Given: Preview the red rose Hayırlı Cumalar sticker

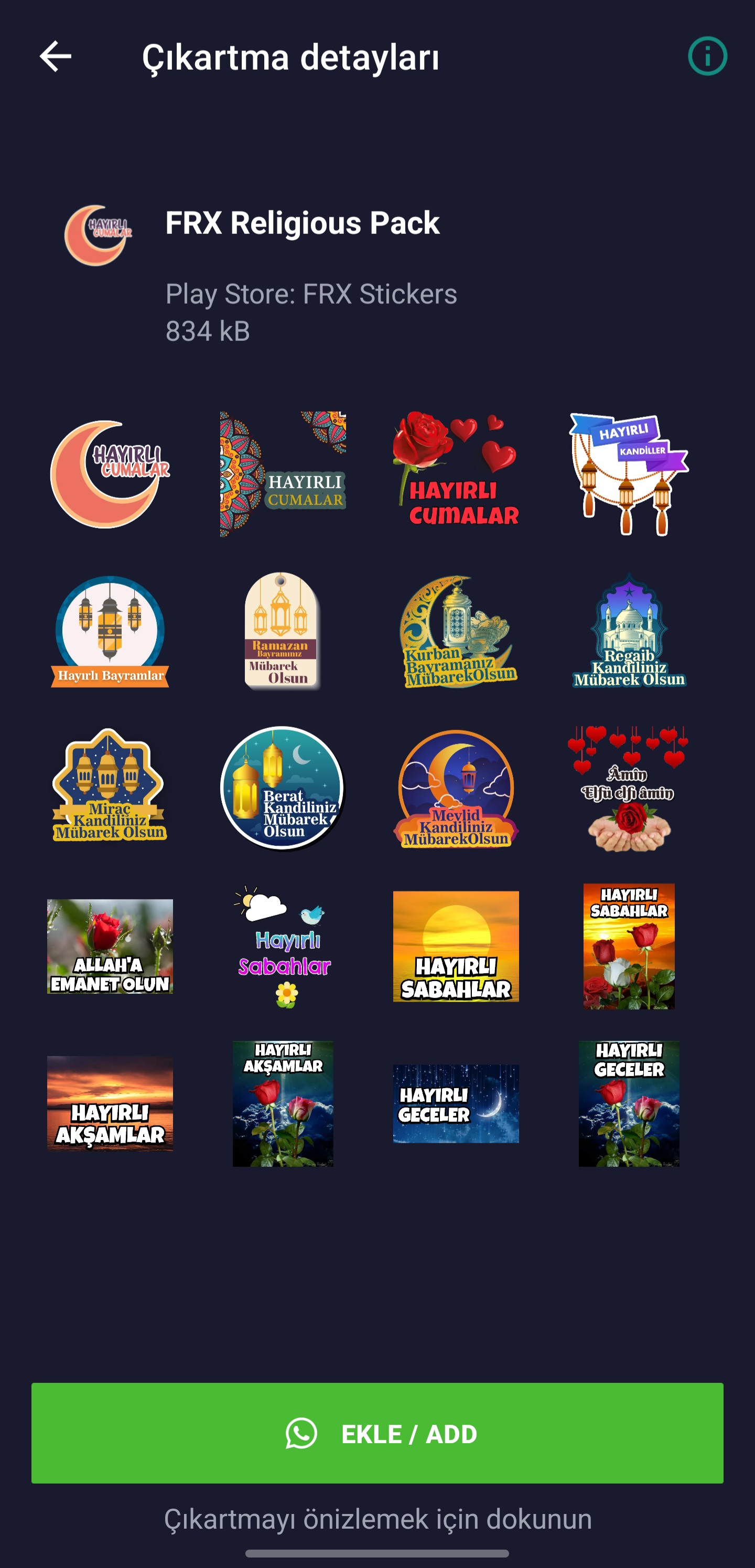Looking at the screenshot, I should point(456,474).
